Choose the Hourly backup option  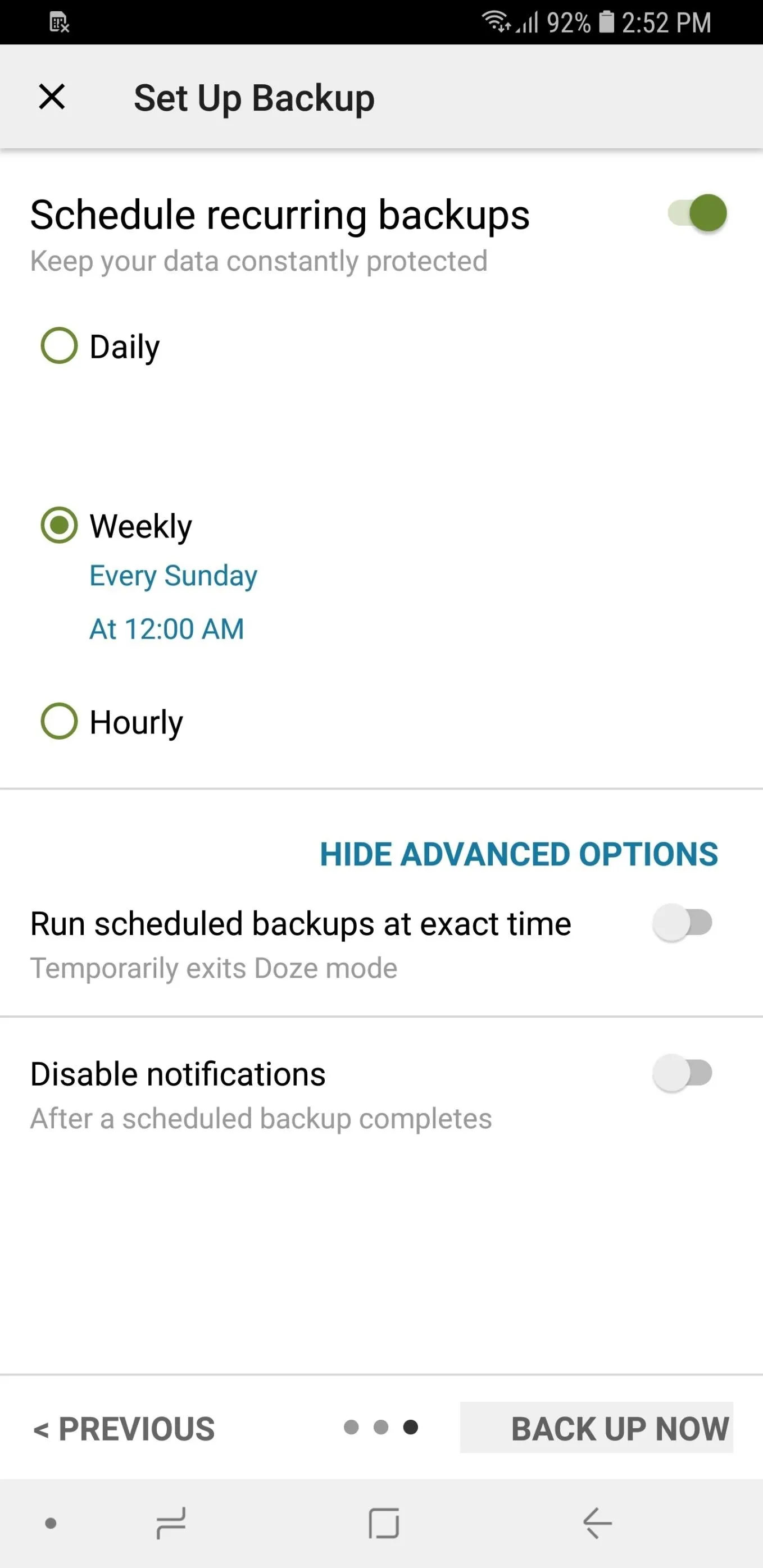click(x=112, y=722)
